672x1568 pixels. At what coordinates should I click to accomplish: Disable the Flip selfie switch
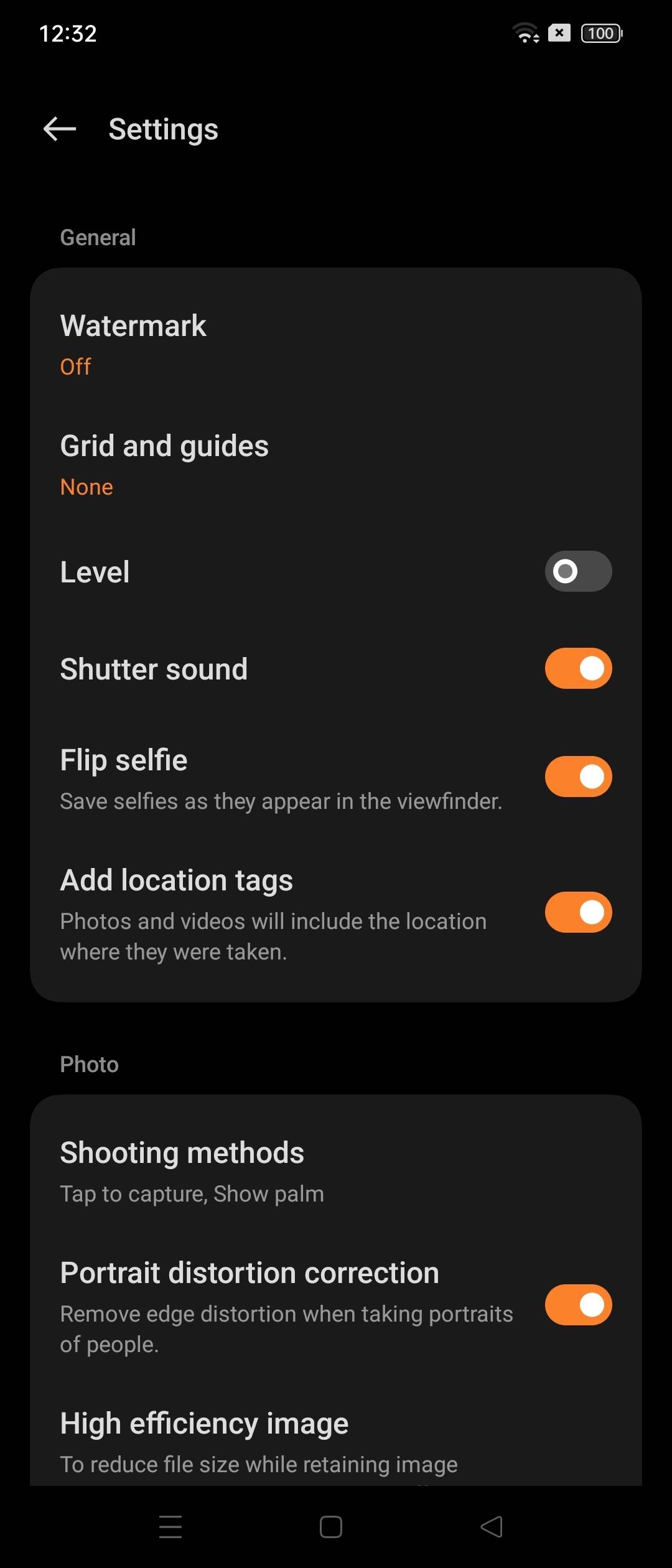[x=578, y=777]
